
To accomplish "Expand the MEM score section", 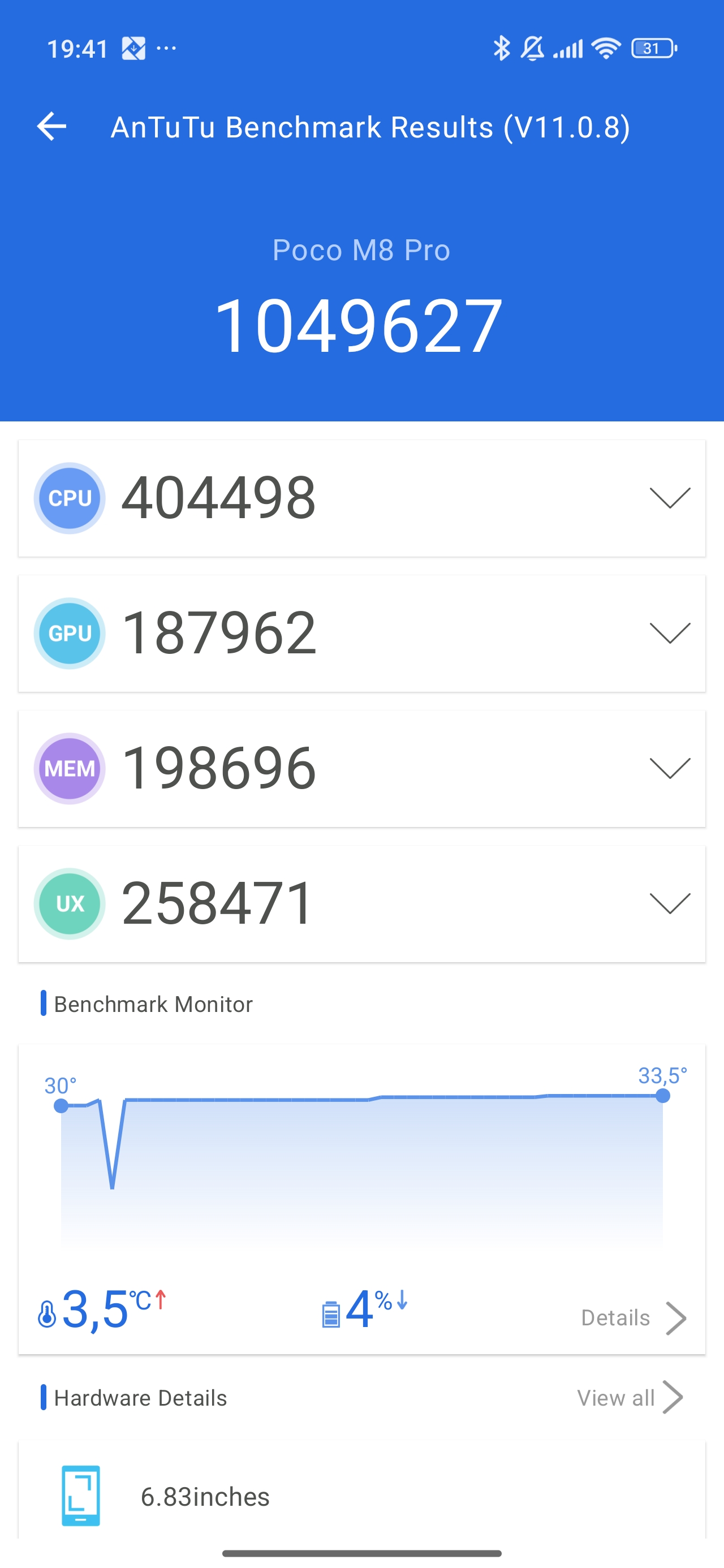I will (669, 768).
